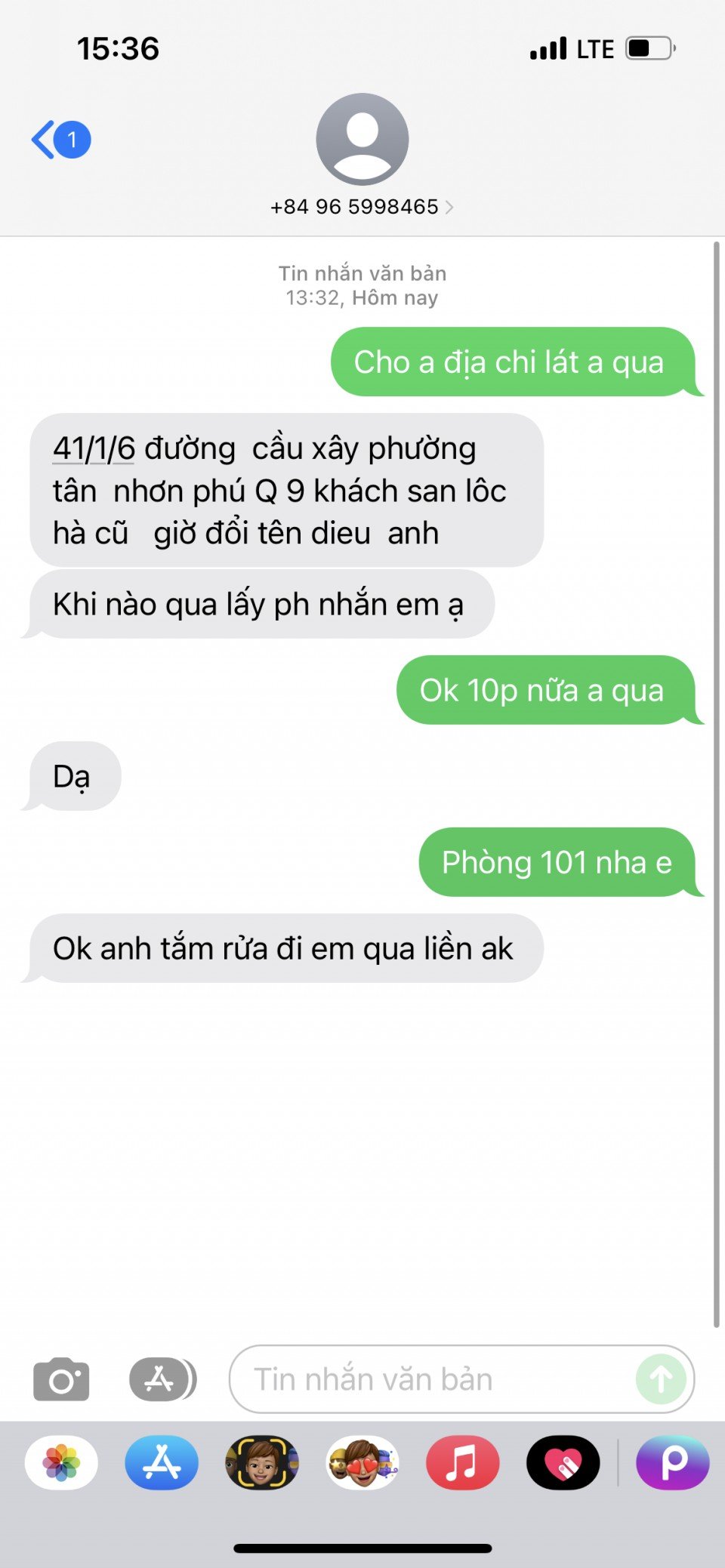Toggle the iMessage apps drawer button
This screenshot has width=725, height=1568.
(x=161, y=1379)
